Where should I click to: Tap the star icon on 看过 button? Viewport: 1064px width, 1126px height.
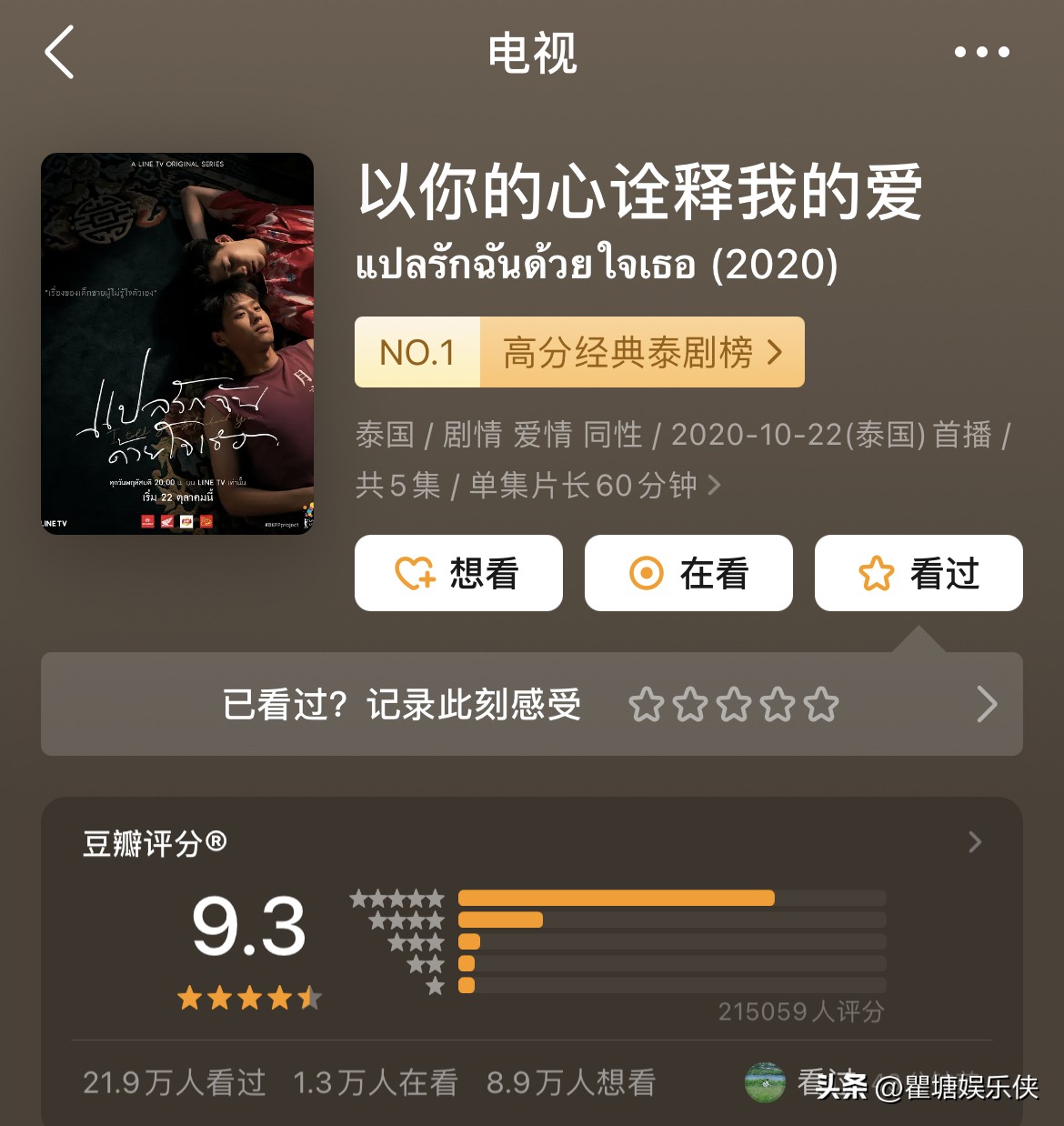pos(875,573)
